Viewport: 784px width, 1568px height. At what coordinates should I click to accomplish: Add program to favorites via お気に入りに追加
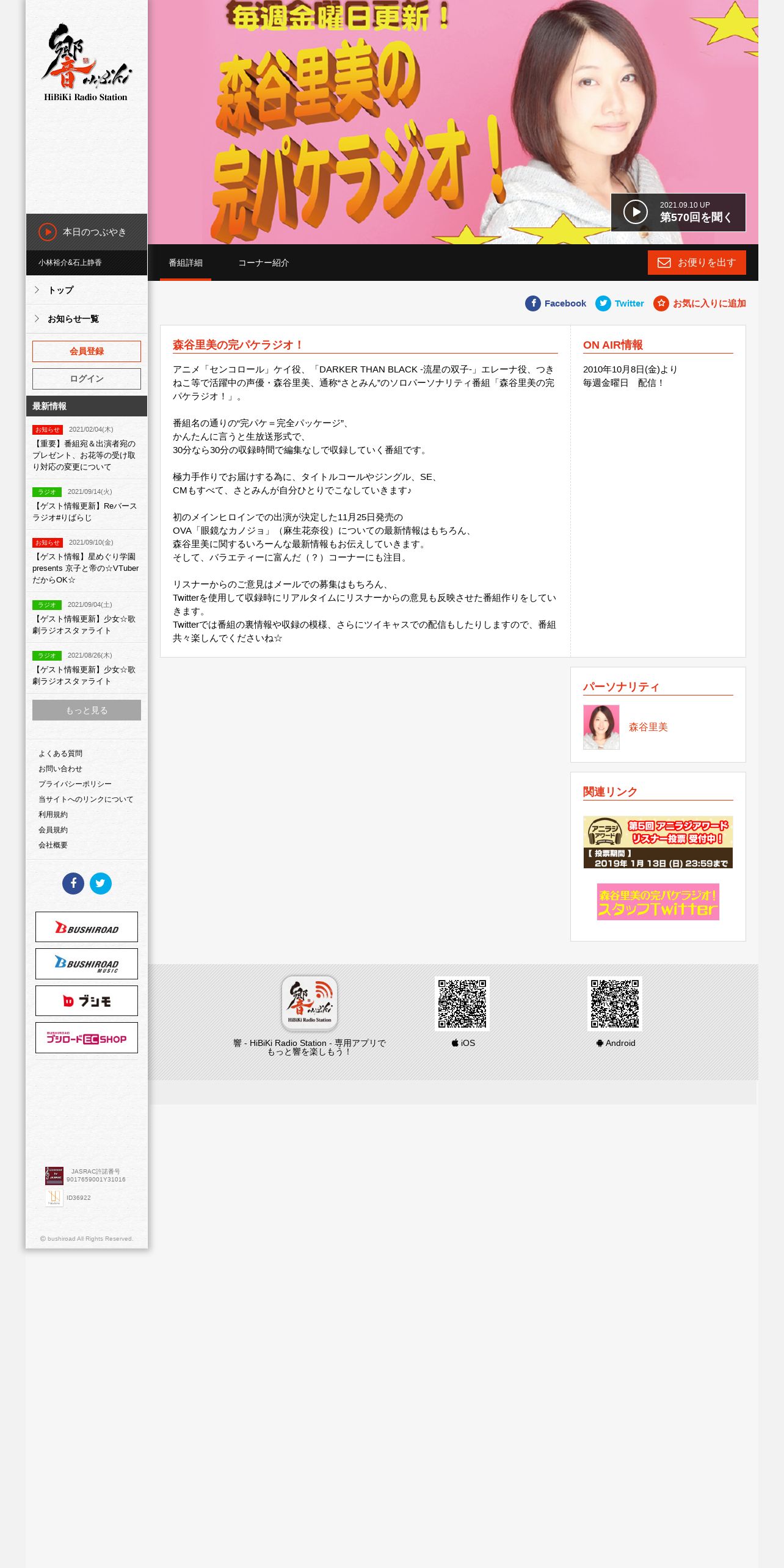[700, 303]
